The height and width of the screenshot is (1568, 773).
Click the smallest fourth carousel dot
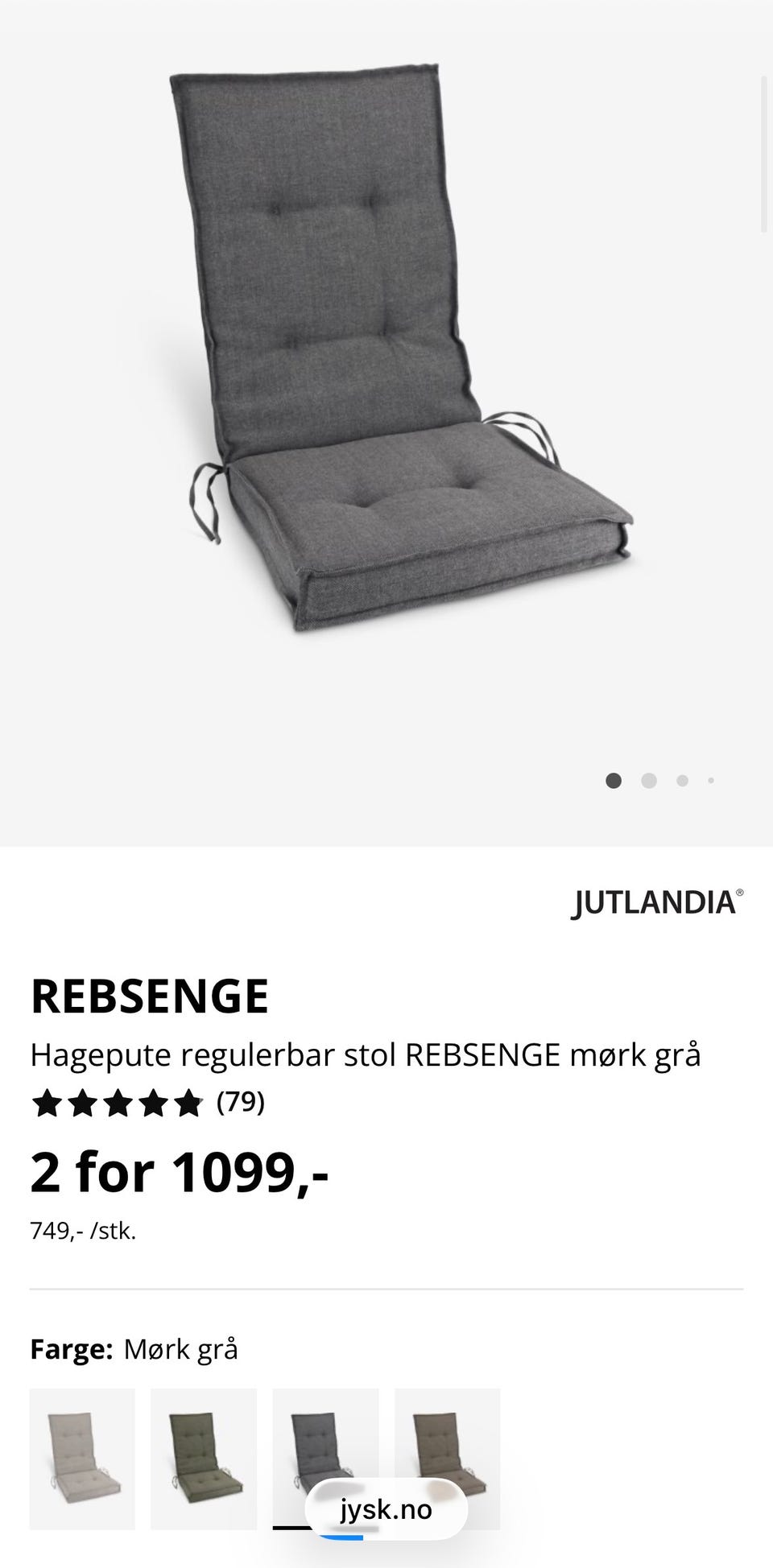tap(711, 780)
